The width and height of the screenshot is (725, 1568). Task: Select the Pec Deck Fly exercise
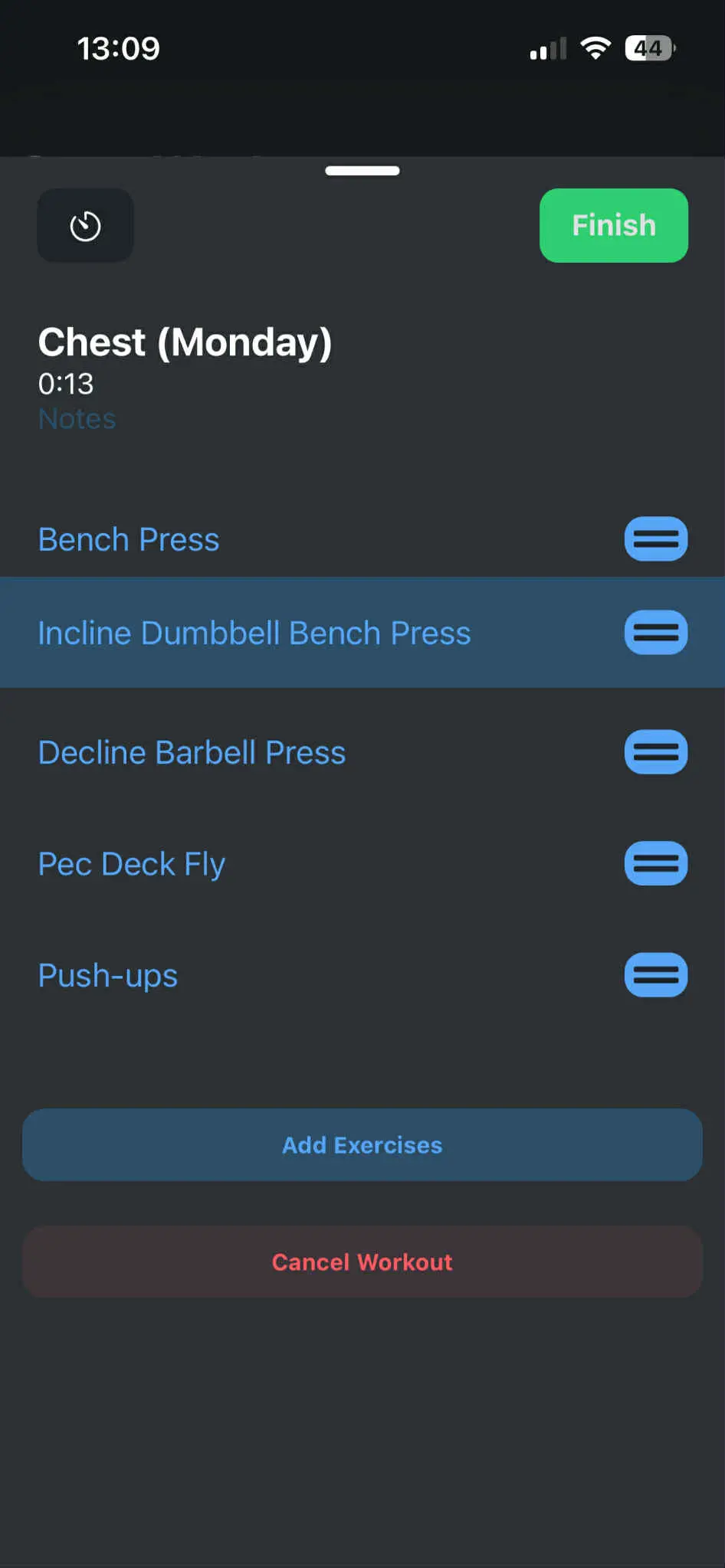(x=131, y=863)
